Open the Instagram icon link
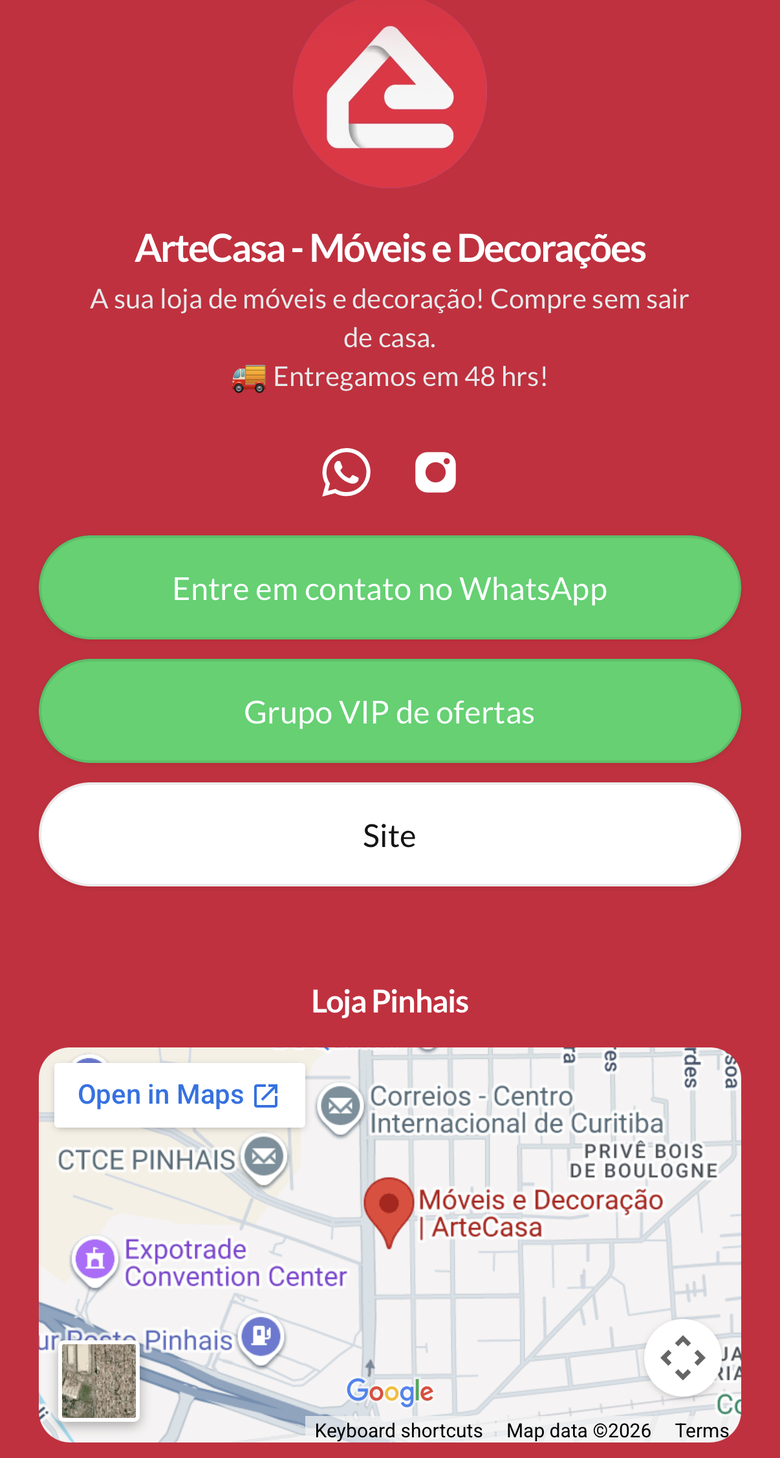 tap(435, 472)
